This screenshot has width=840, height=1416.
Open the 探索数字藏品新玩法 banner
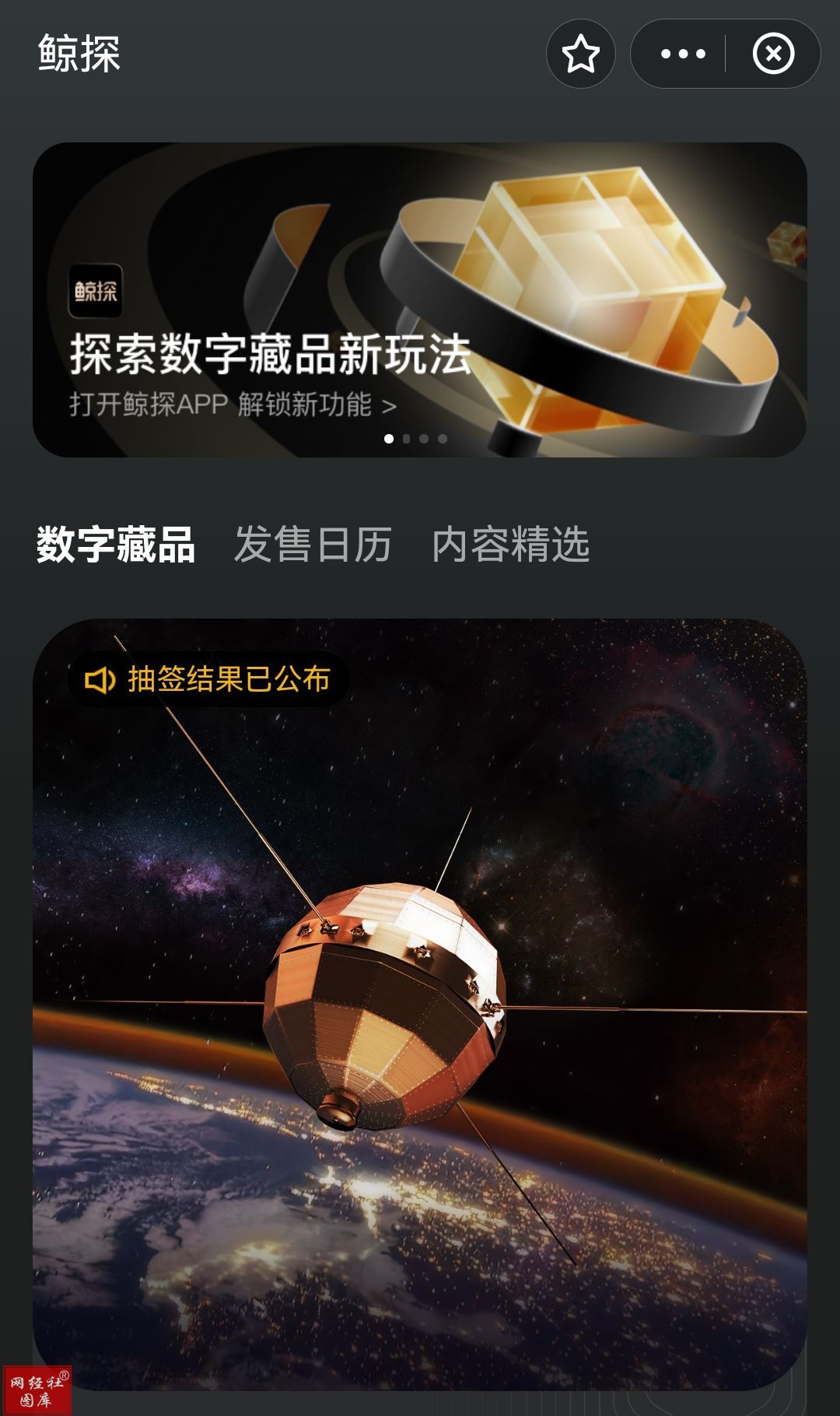(x=419, y=300)
